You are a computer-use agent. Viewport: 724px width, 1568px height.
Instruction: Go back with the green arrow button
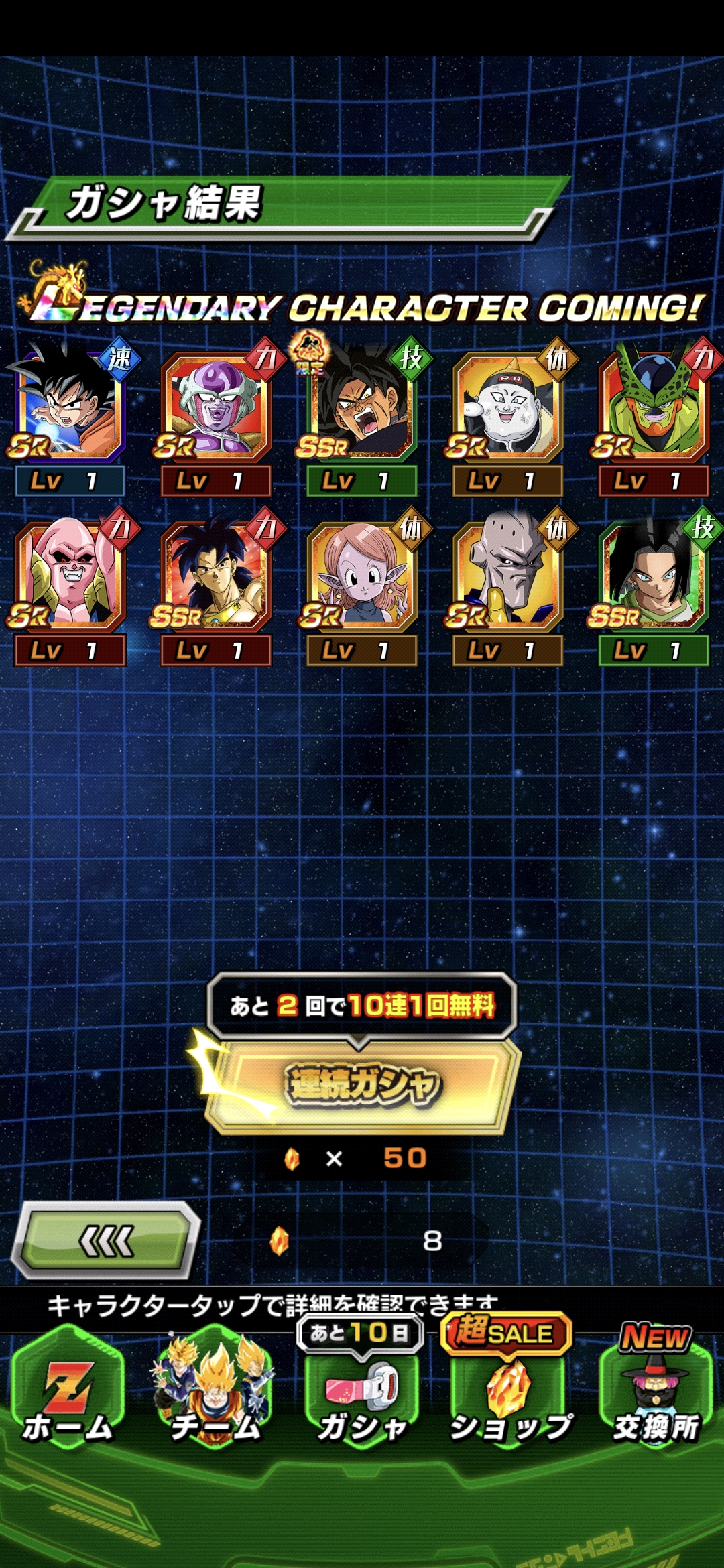click(x=107, y=1241)
